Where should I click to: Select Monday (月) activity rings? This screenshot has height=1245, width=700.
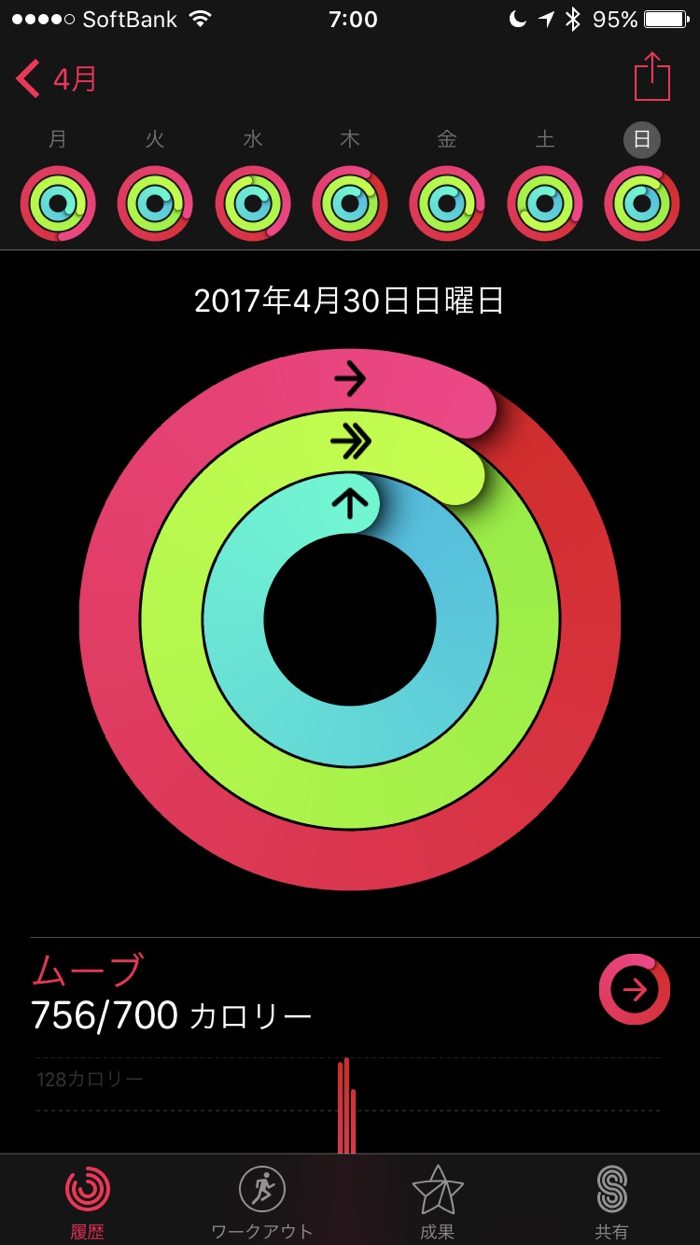[x=58, y=203]
